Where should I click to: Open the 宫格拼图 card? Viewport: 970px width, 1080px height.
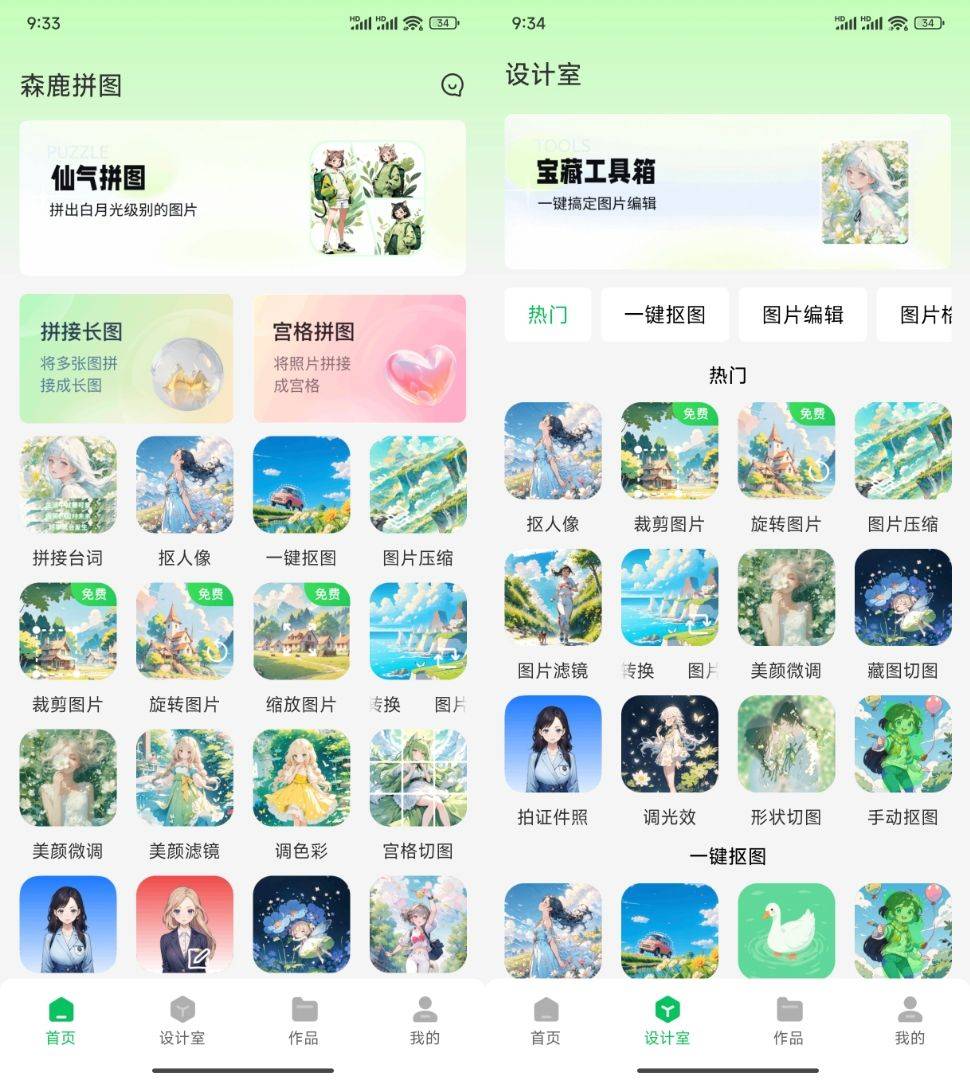(359, 358)
